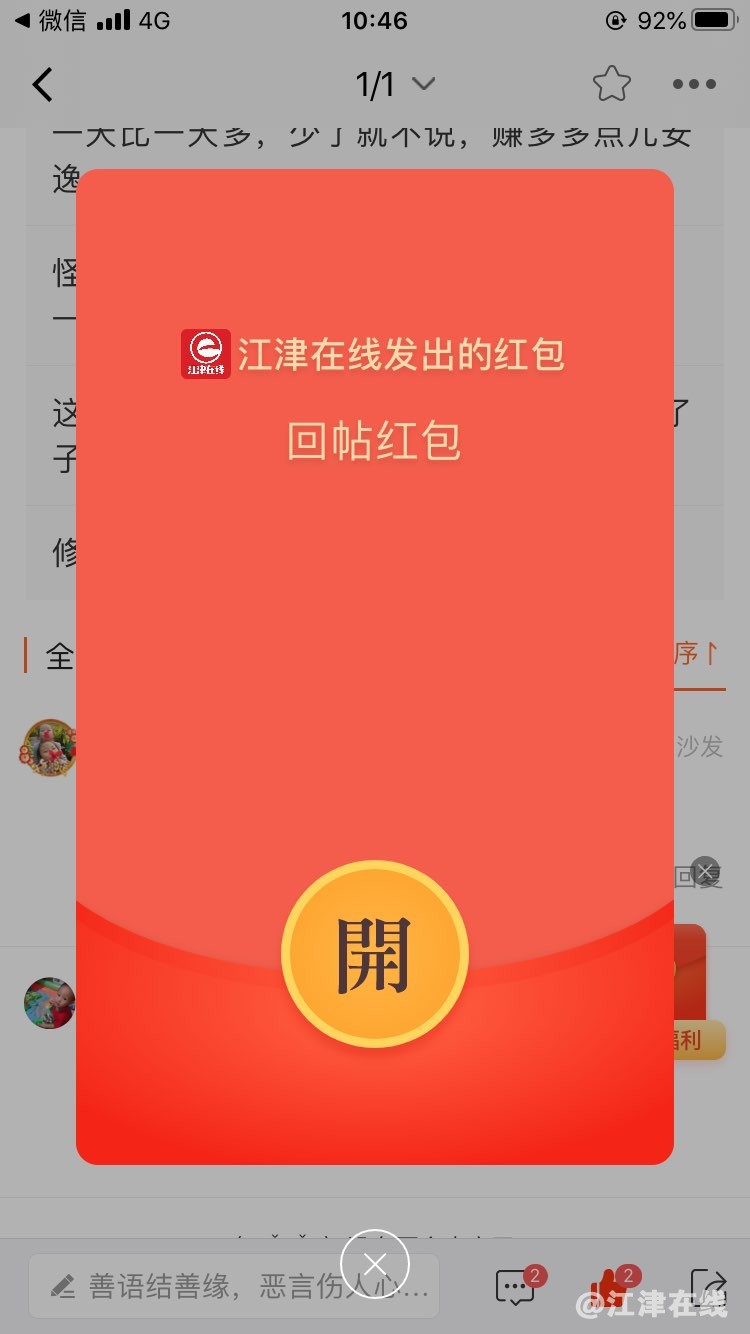Tap the reply input field
Image resolution: width=750 pixels, height=1334 pixels.
tap(233, 1286)
